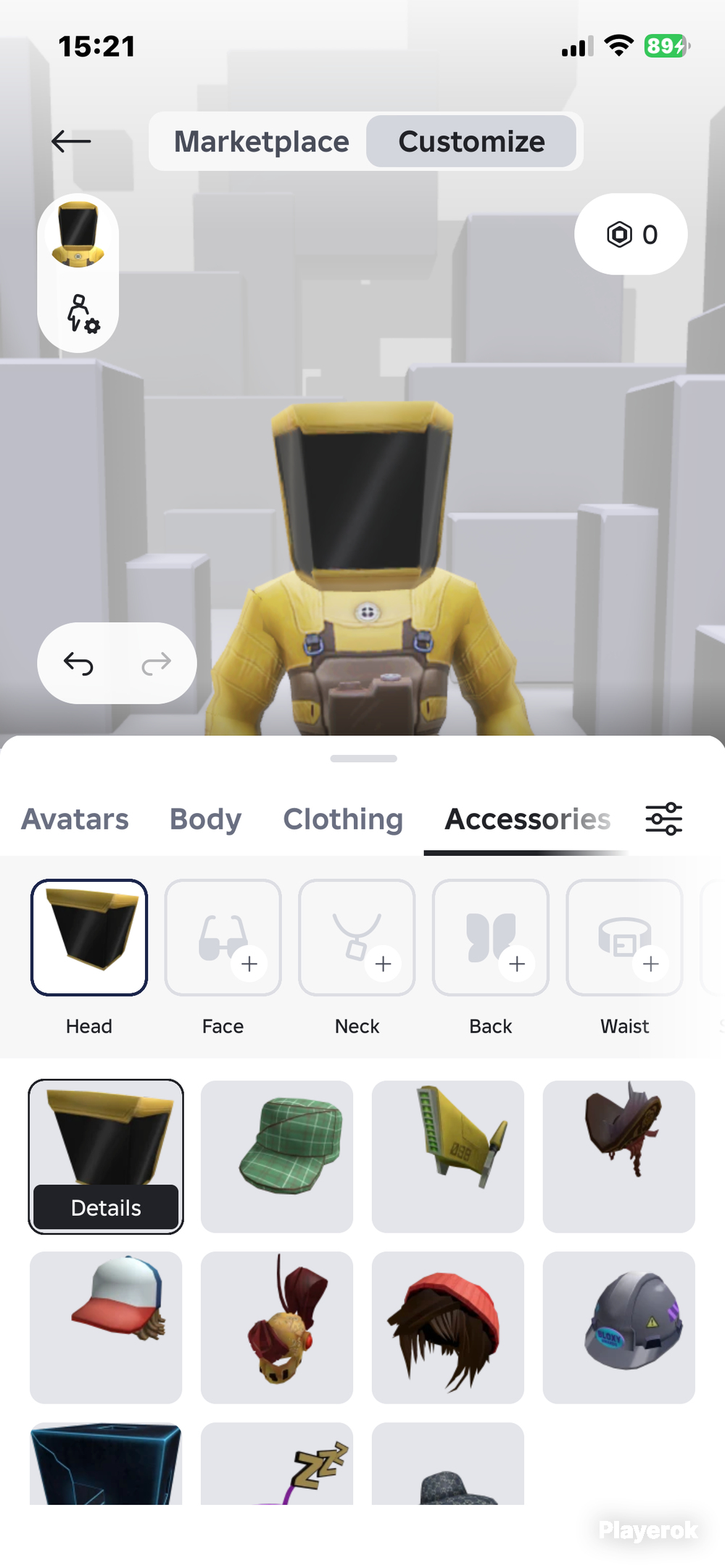Screen dimensions: 725x1568
Task: Equip the green plaid cap
Action: pos(277,1156)
